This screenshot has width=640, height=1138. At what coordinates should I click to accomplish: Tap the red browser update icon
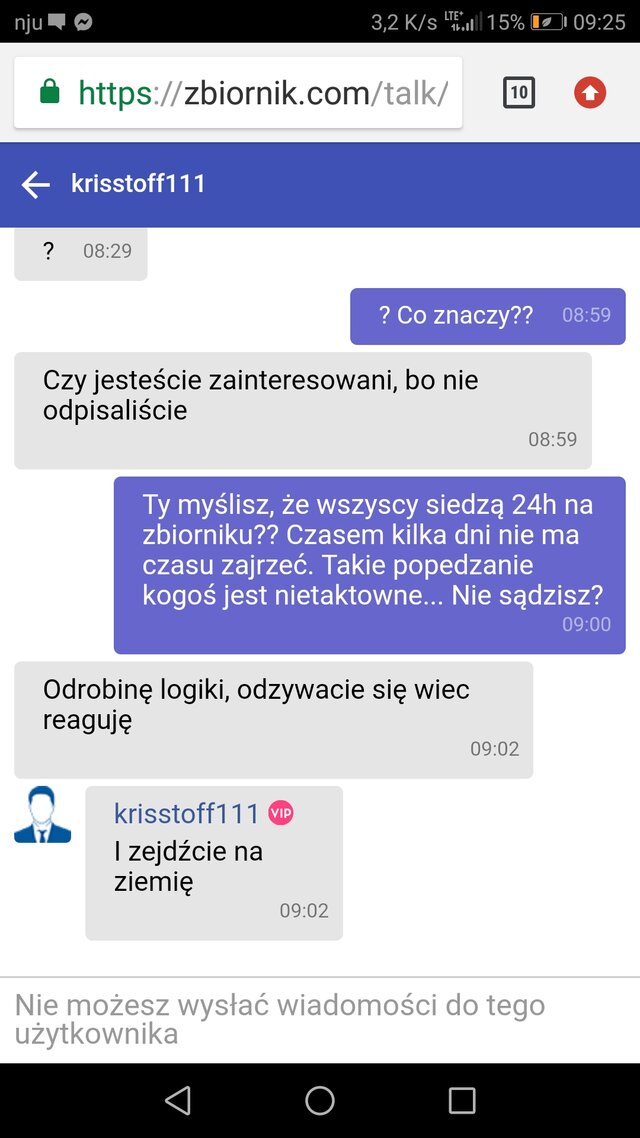590,94
